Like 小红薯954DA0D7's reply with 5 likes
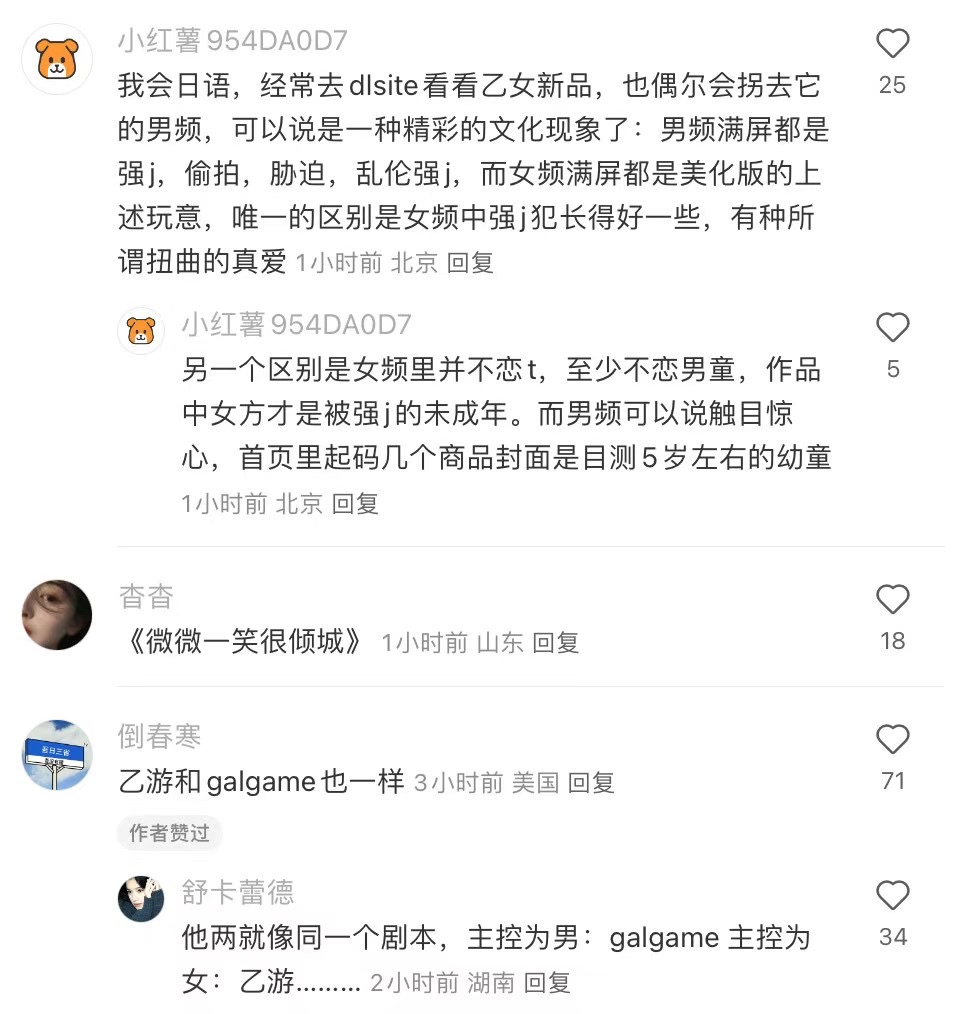This screenshot has height=1014, width=953. coord(892,328)
